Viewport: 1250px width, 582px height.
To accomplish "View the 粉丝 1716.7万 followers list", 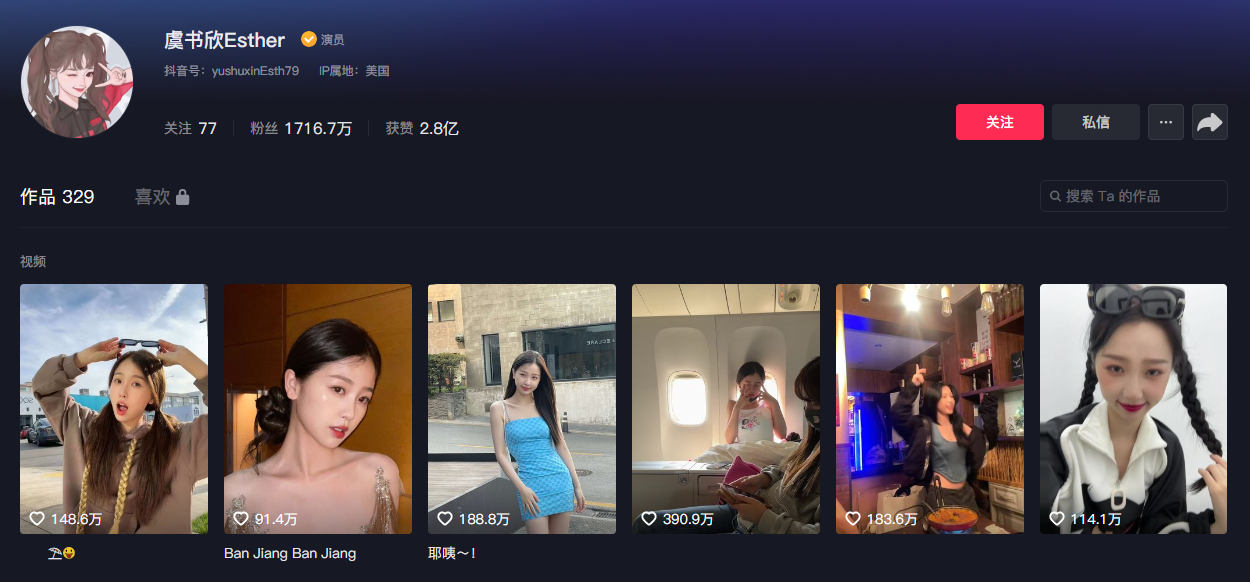I will coord(300,128).
